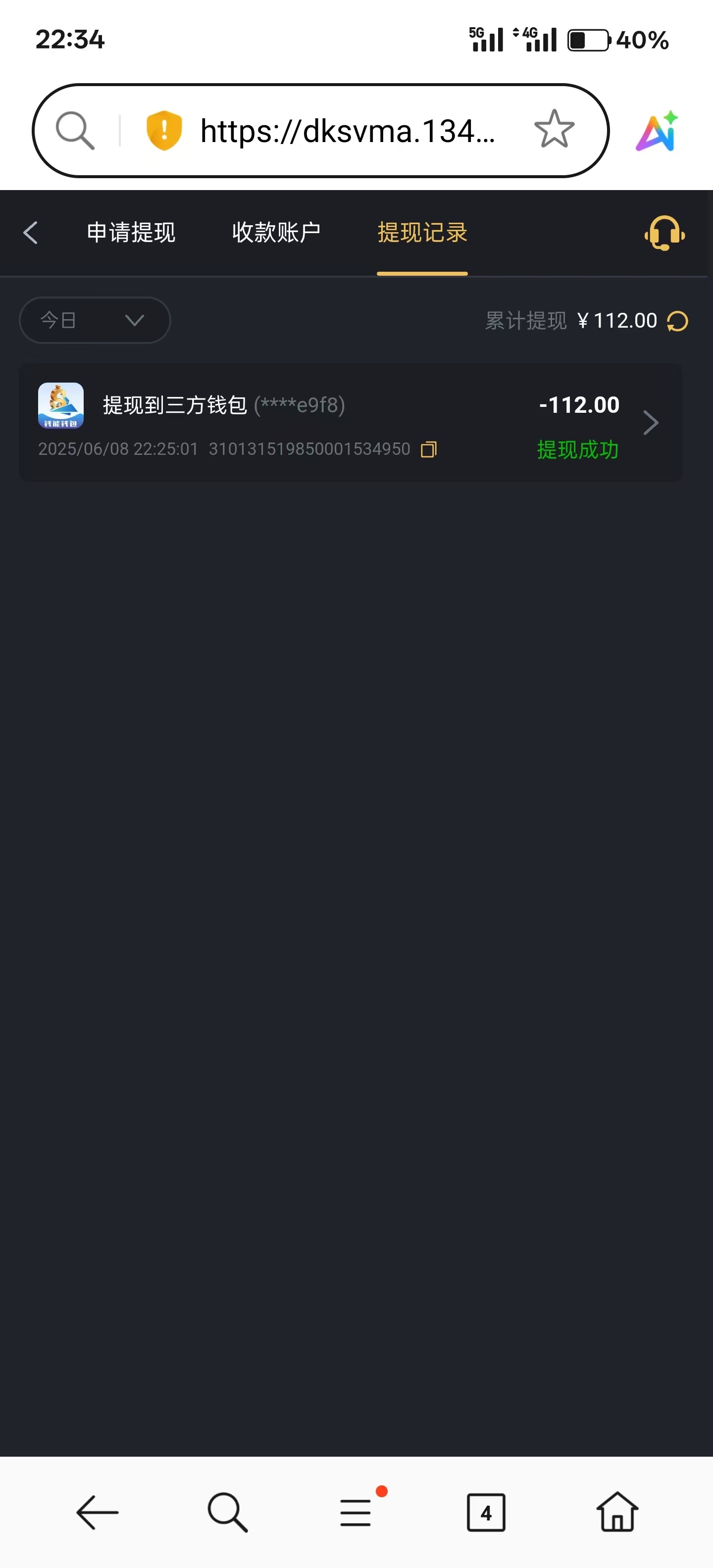The image size is (713, 1568).
Task: Expand the 今日 date filter dropdown
Action: pyautogui.click(x=95, y=320)
